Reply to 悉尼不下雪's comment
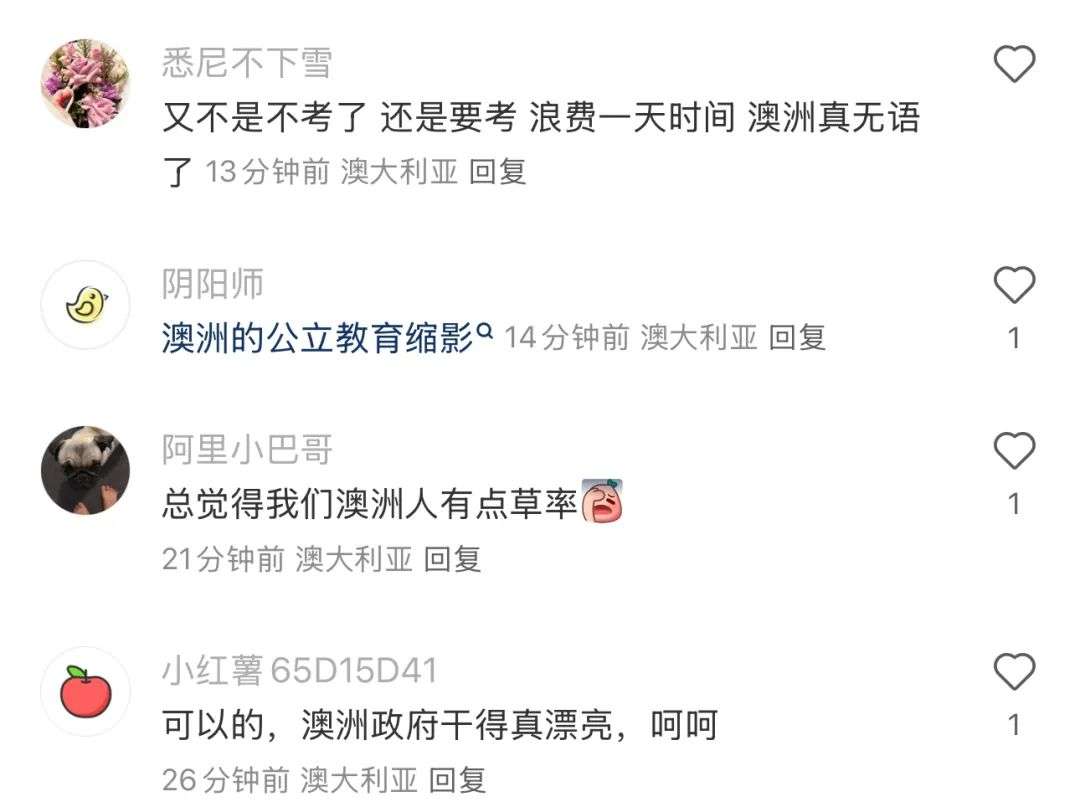Image resolution: width=1080 pixels, height=807 pixels. pos(497,172)
